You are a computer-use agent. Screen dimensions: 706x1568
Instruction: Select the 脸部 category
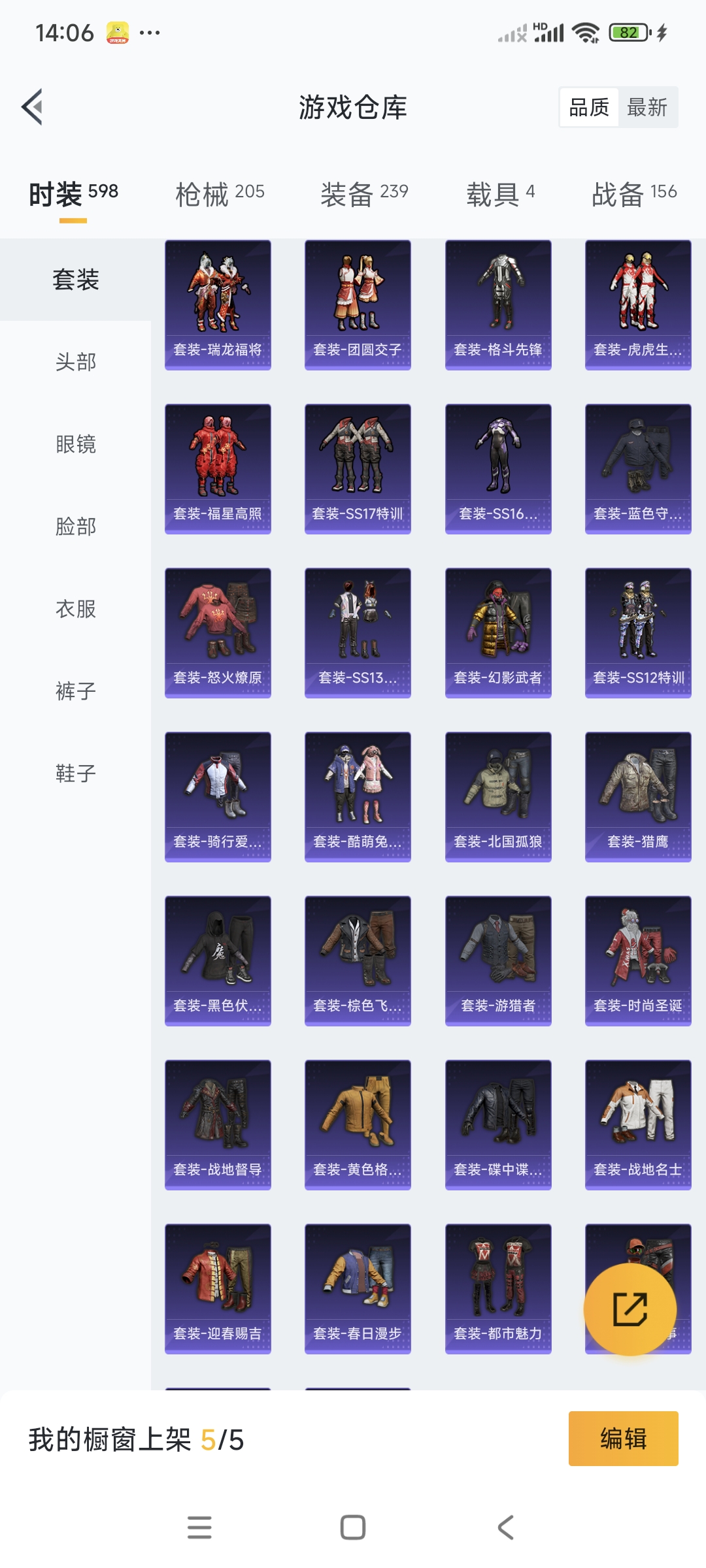click(76, 527)
